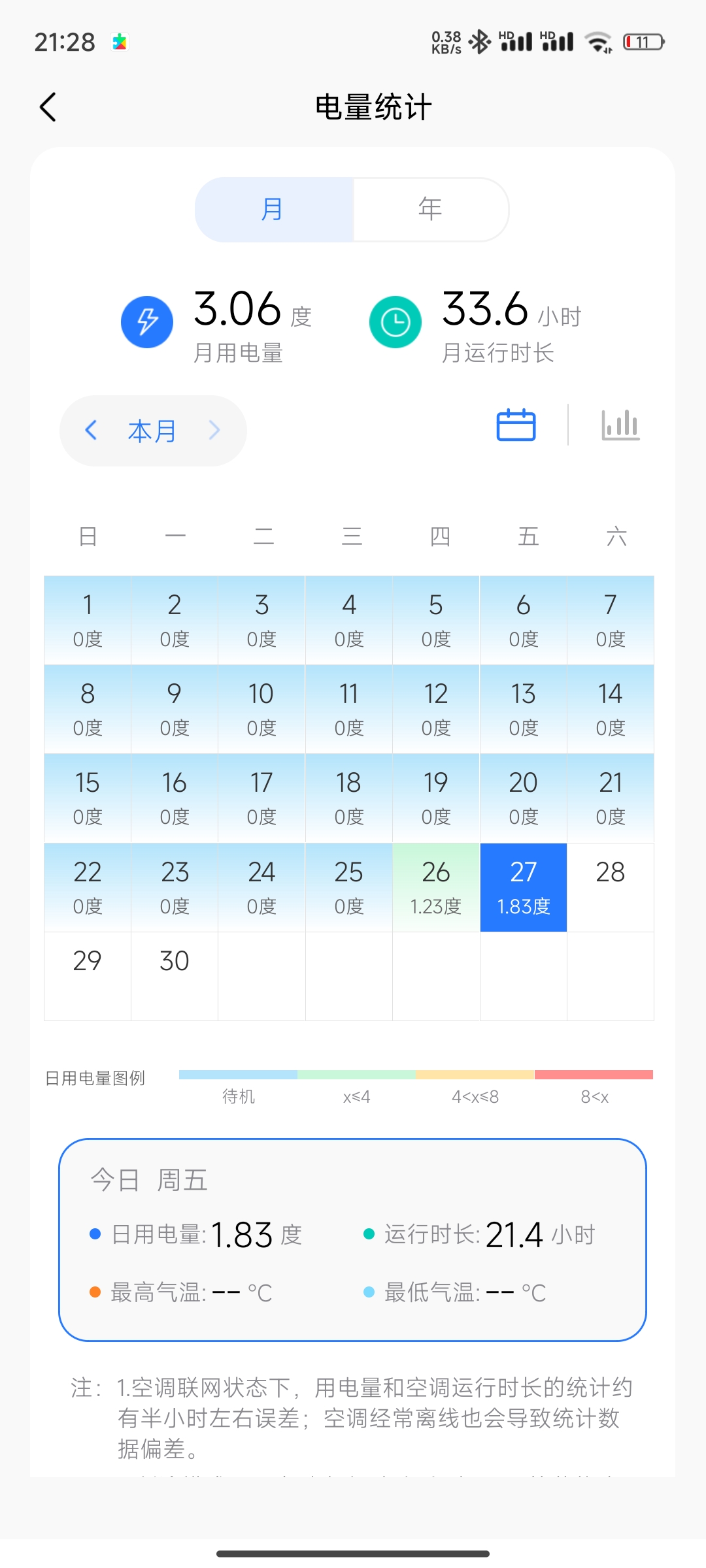Select day 10 in calendar
The width and height of the screenshot is (706, 1568).
261,709
